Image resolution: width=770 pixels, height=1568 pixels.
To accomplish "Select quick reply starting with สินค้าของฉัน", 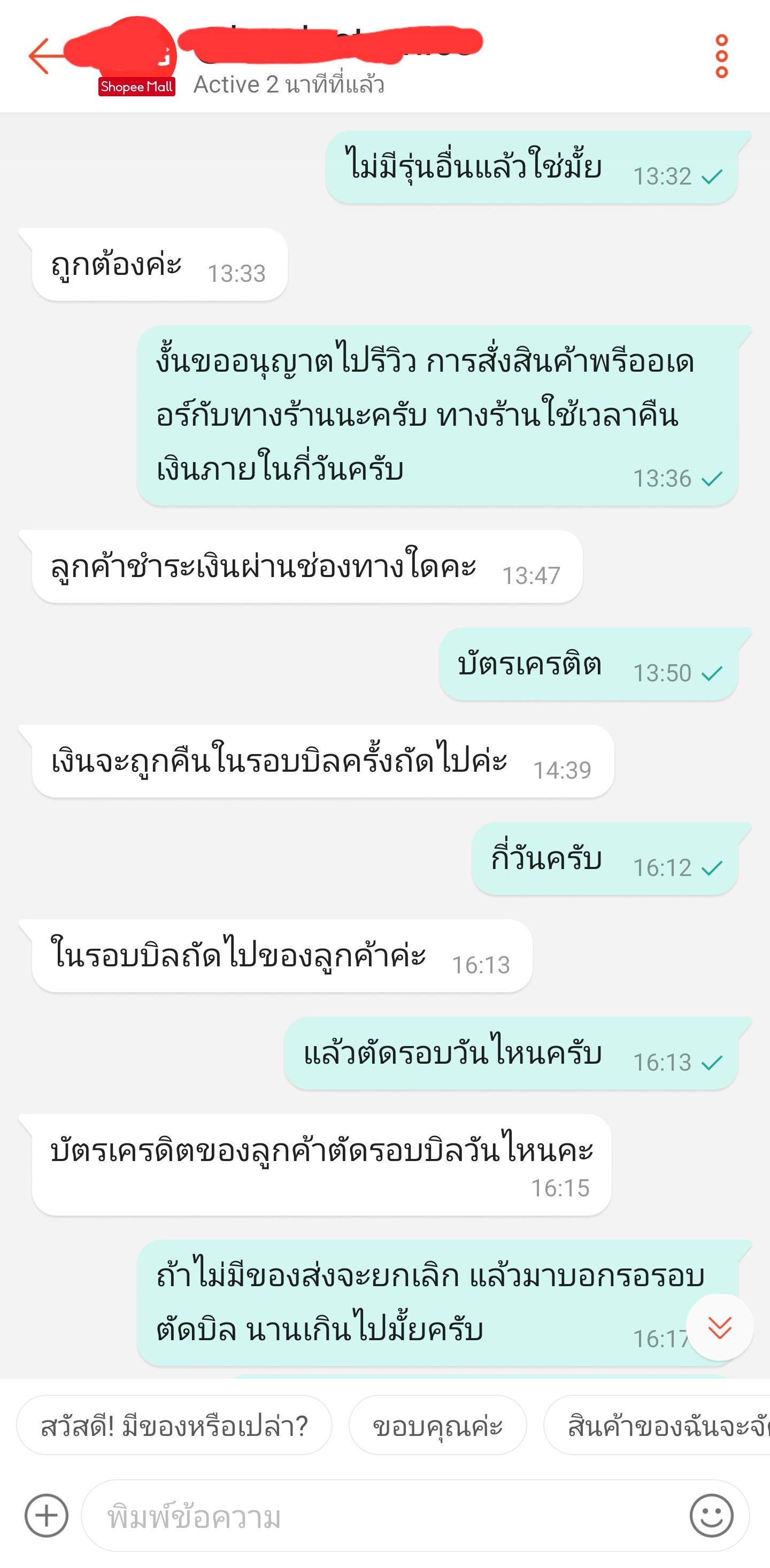I will [x=657, y=1425].
